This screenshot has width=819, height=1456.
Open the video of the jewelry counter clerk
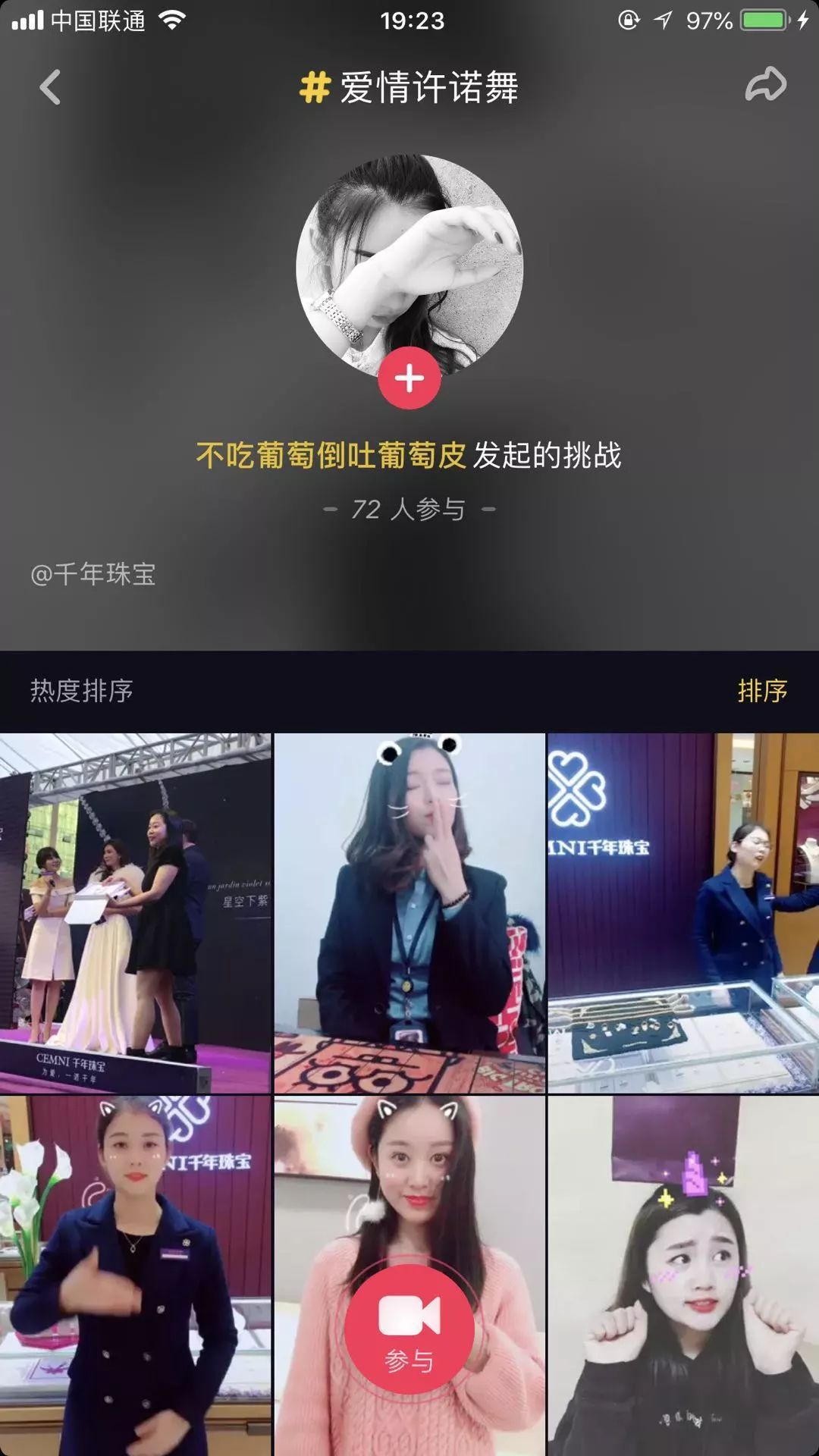click(x=683, y=912)
